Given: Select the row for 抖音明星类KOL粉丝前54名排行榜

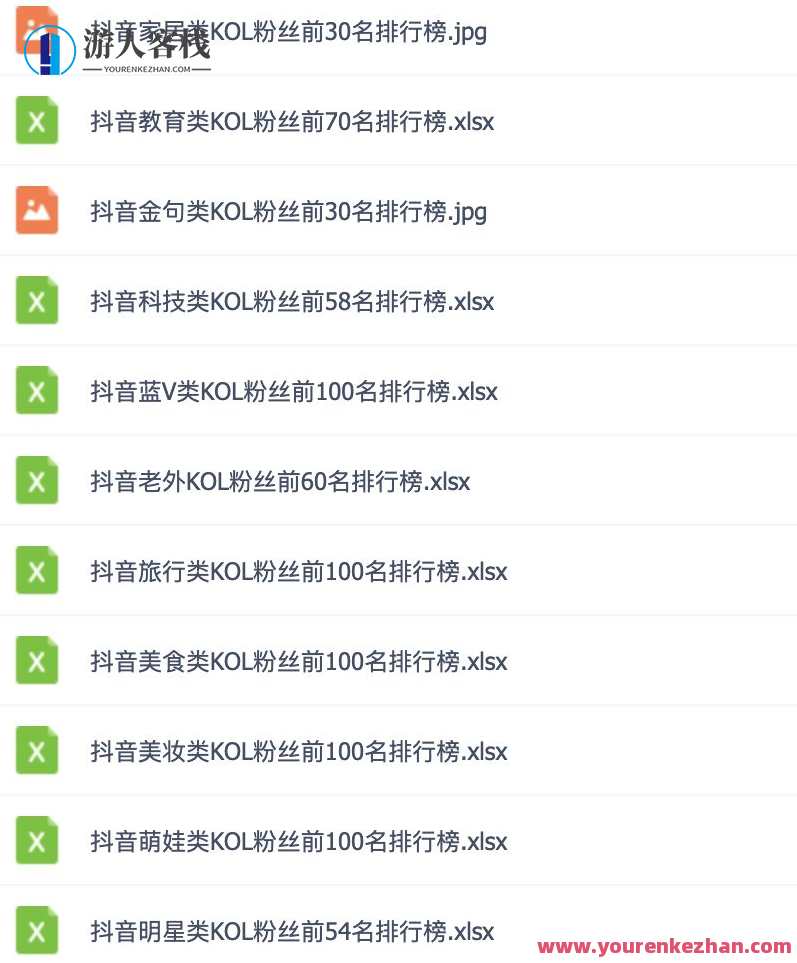Looking at the screenshot, I should pyautogui.click(x=290, y=931).
